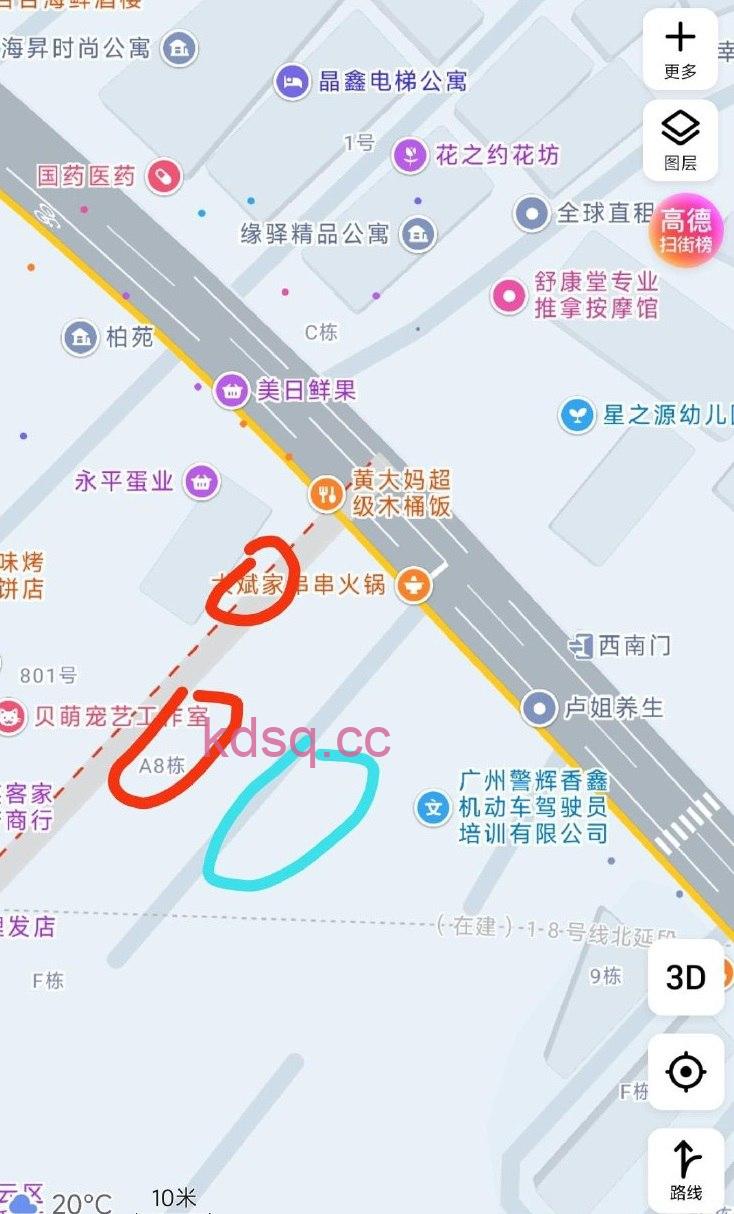The width and height of the screenshot is (734, 1214).
Task: Select the 柏苑 residence marker
Action: [80, 337]
